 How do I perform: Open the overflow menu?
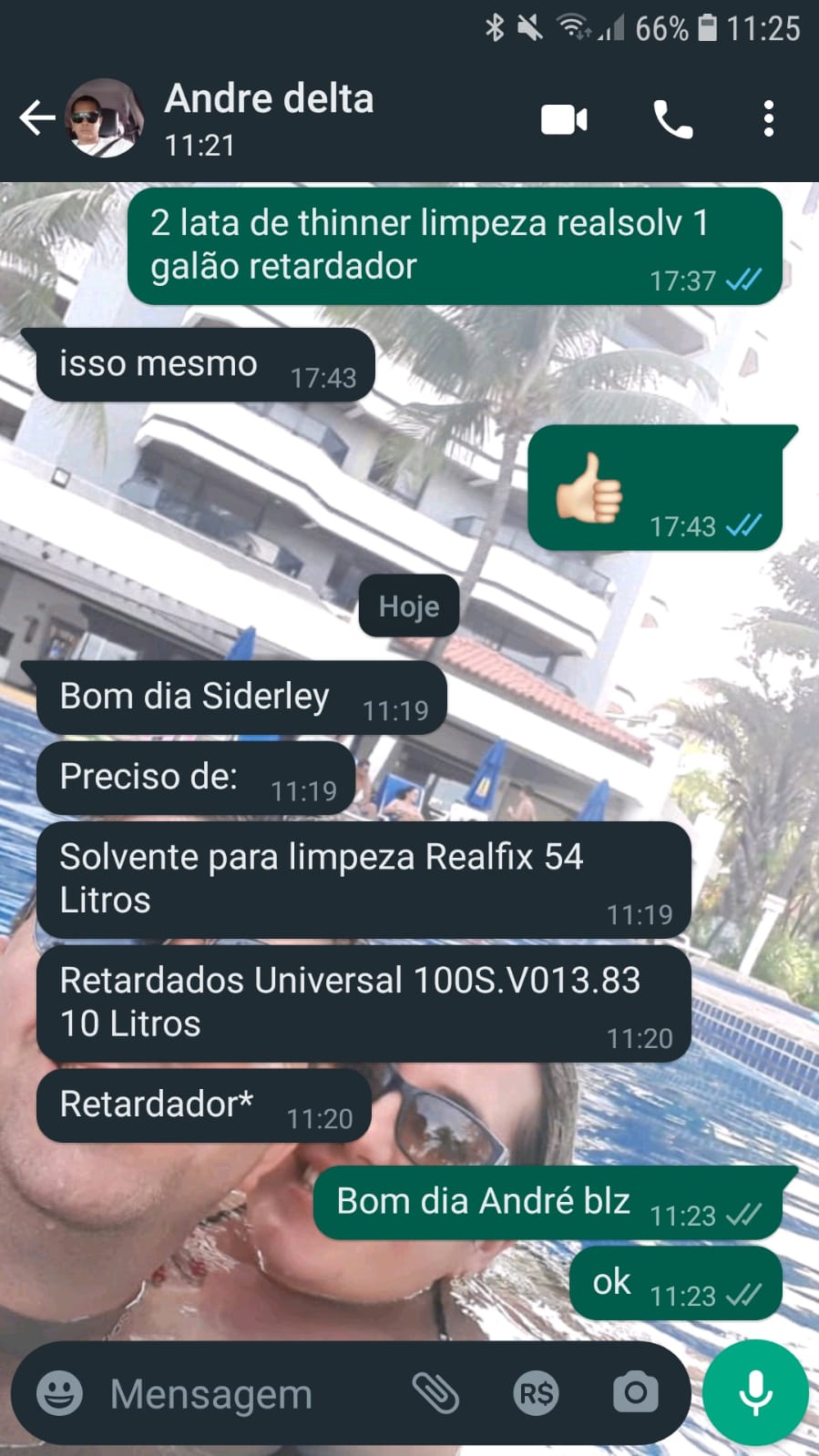point(769,119)
